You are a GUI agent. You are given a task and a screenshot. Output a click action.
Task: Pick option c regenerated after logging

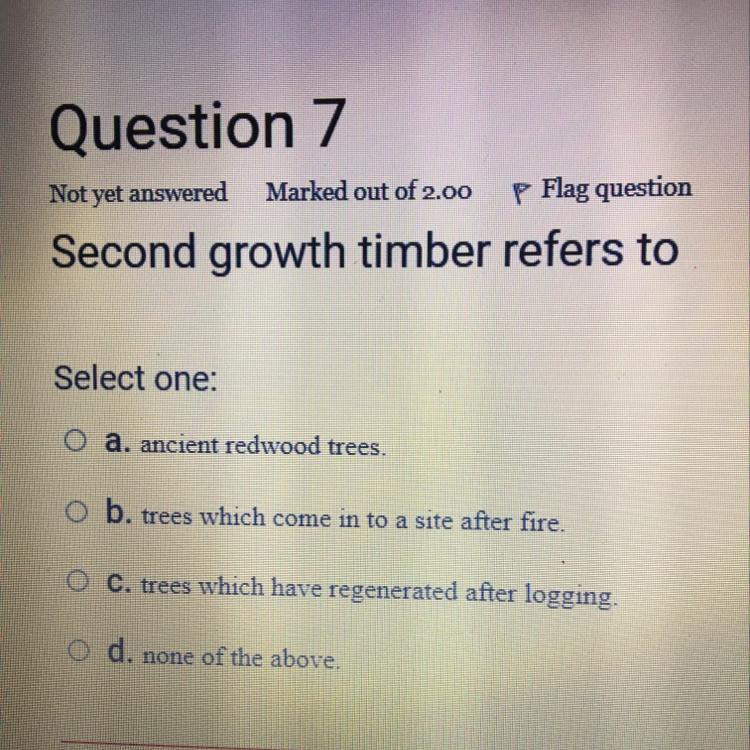(x=77, y=582)
